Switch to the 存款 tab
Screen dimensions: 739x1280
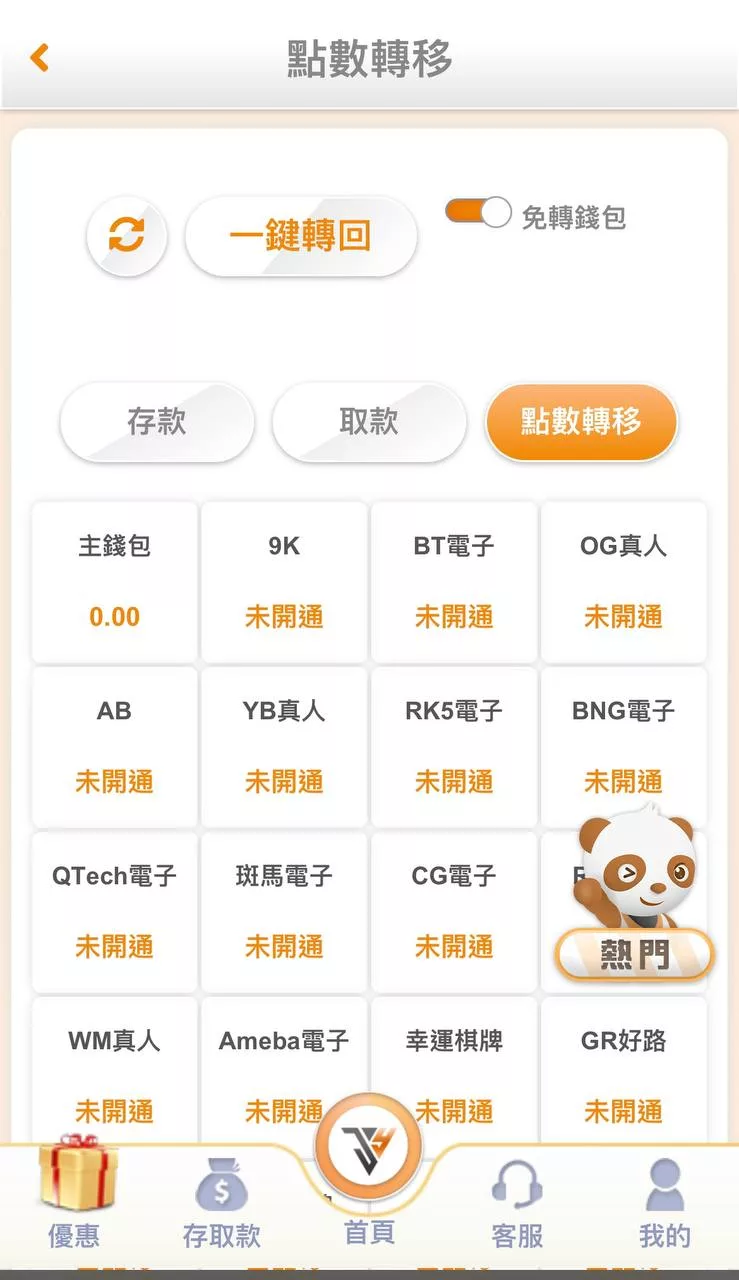click(157, 422)
